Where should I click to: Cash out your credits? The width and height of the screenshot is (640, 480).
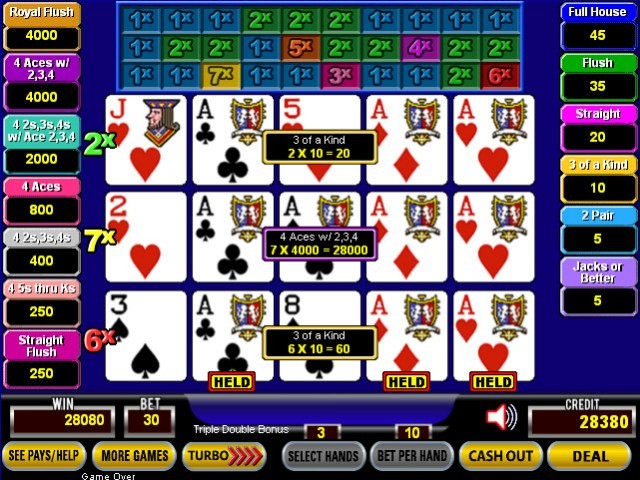[499, 455]
